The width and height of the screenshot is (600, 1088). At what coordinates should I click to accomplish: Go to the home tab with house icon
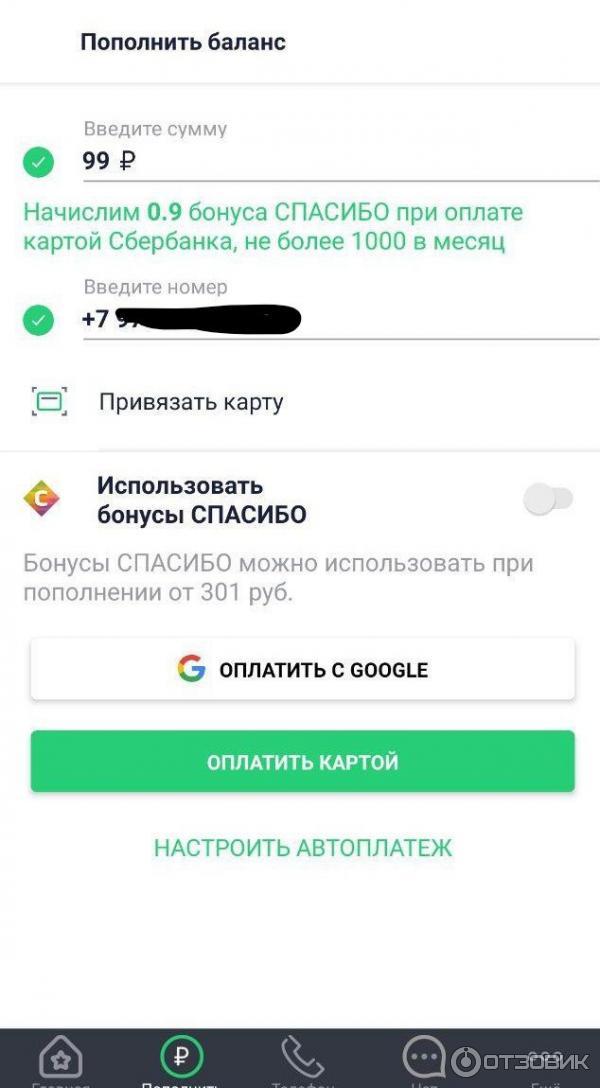coord(60,1059)
